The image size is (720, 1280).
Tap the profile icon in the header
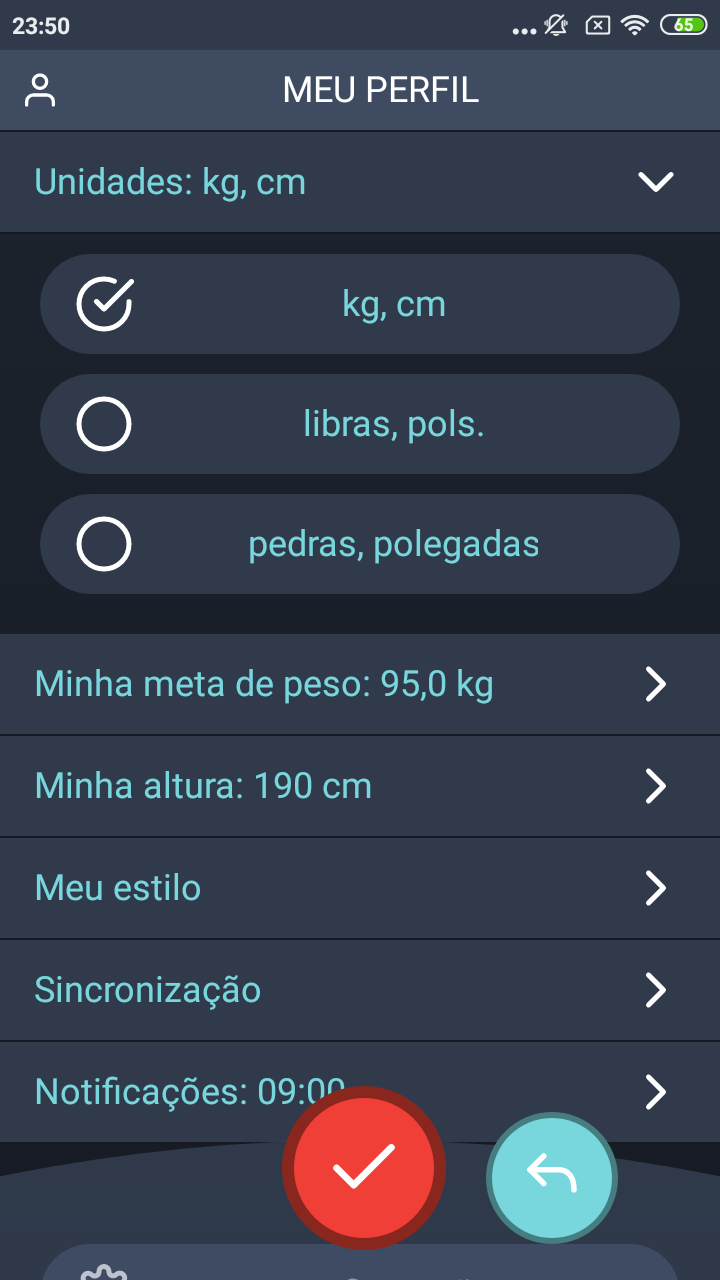click(x=40, y=90)
